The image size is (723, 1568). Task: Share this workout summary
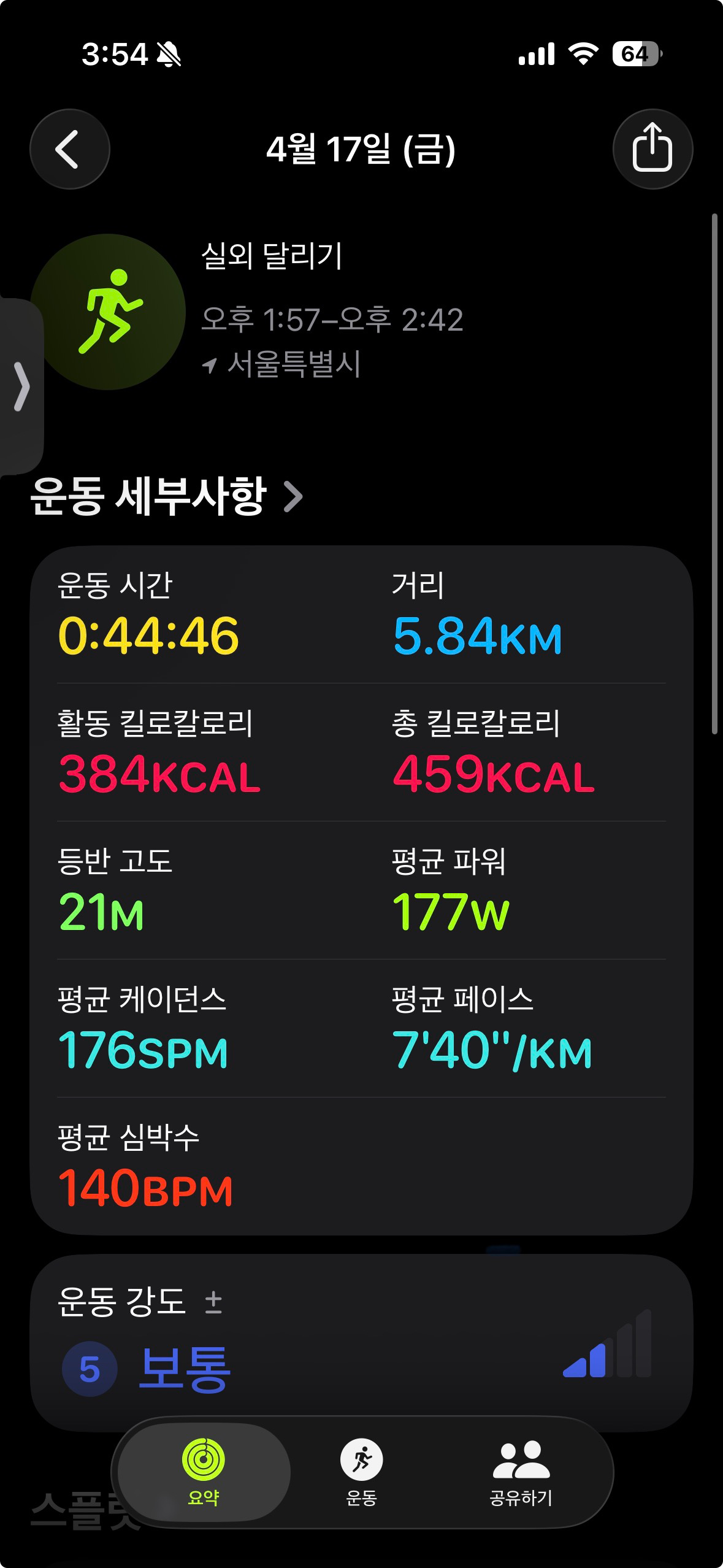[652, 149]
